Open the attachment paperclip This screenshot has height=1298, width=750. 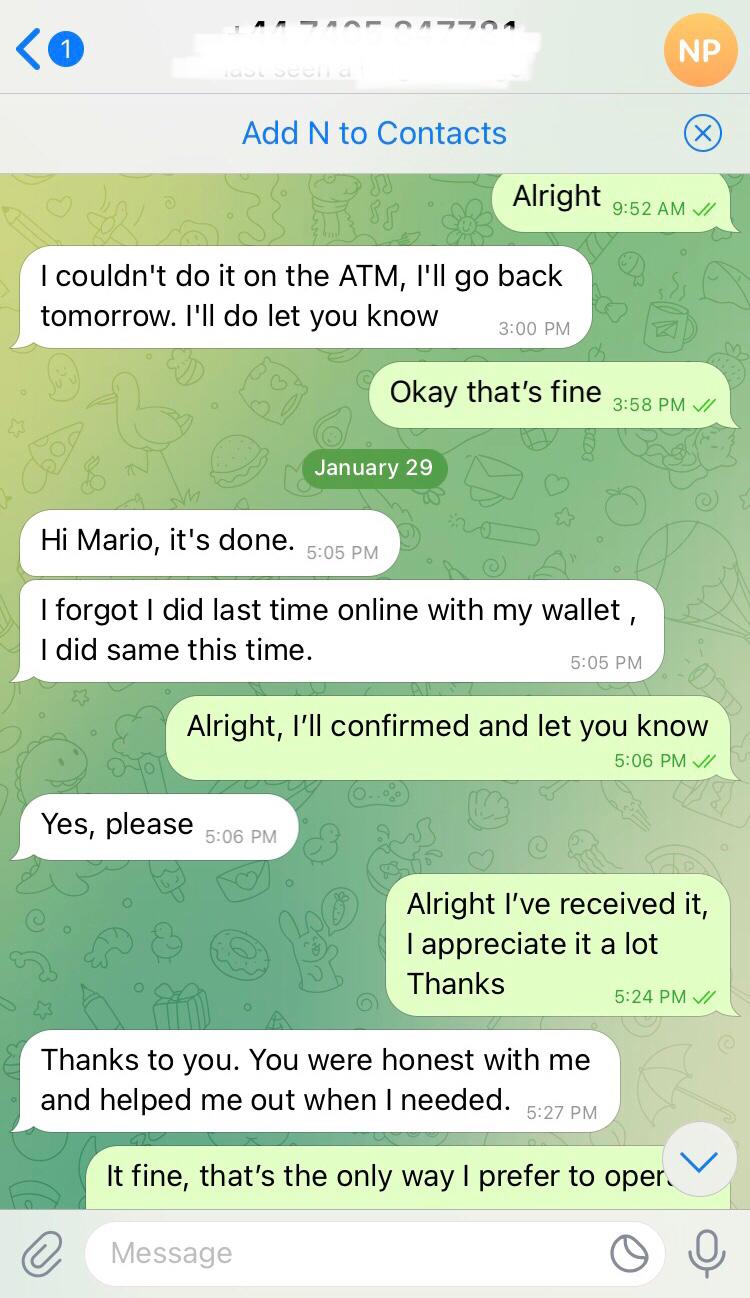(x=42, y=1253)
